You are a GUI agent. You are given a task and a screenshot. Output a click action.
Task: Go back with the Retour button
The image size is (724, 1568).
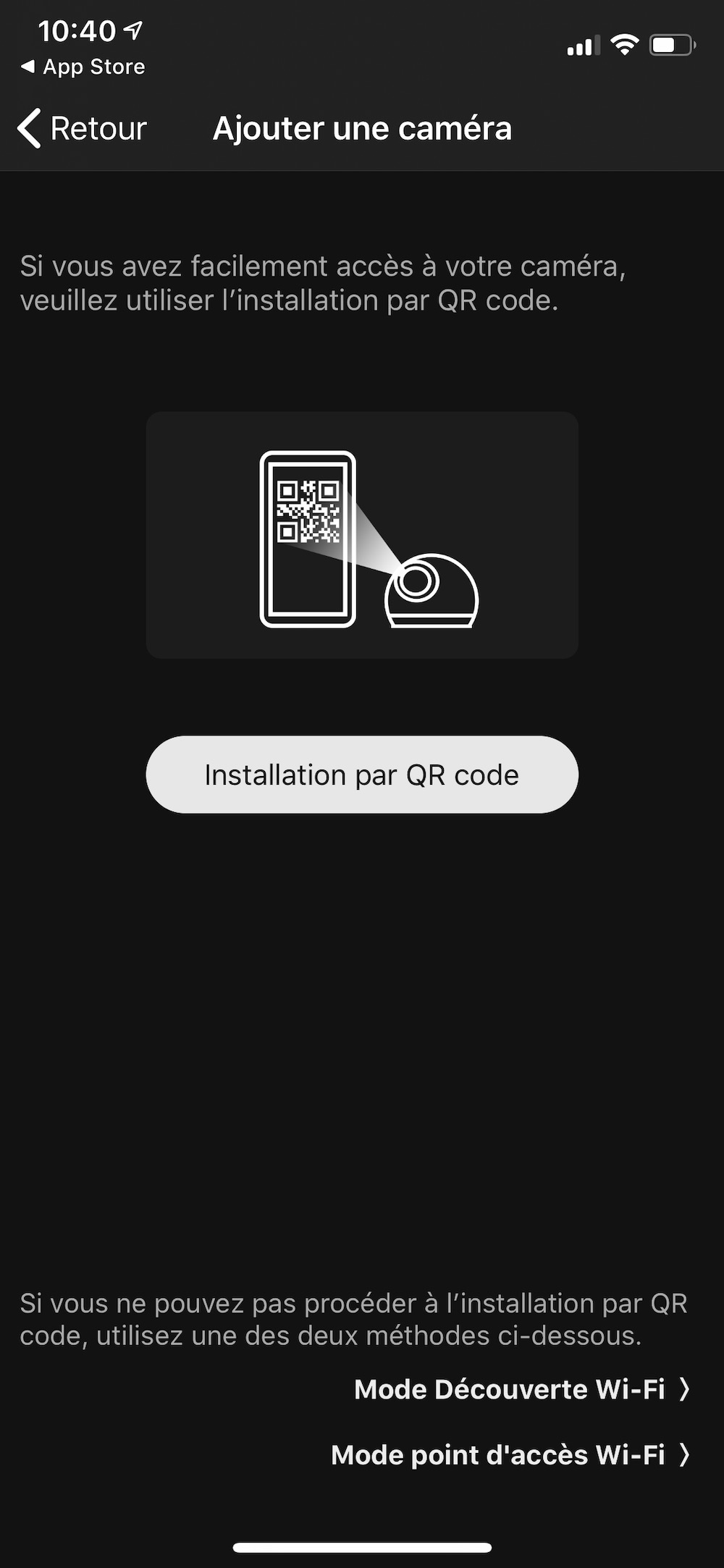(82, 129)
